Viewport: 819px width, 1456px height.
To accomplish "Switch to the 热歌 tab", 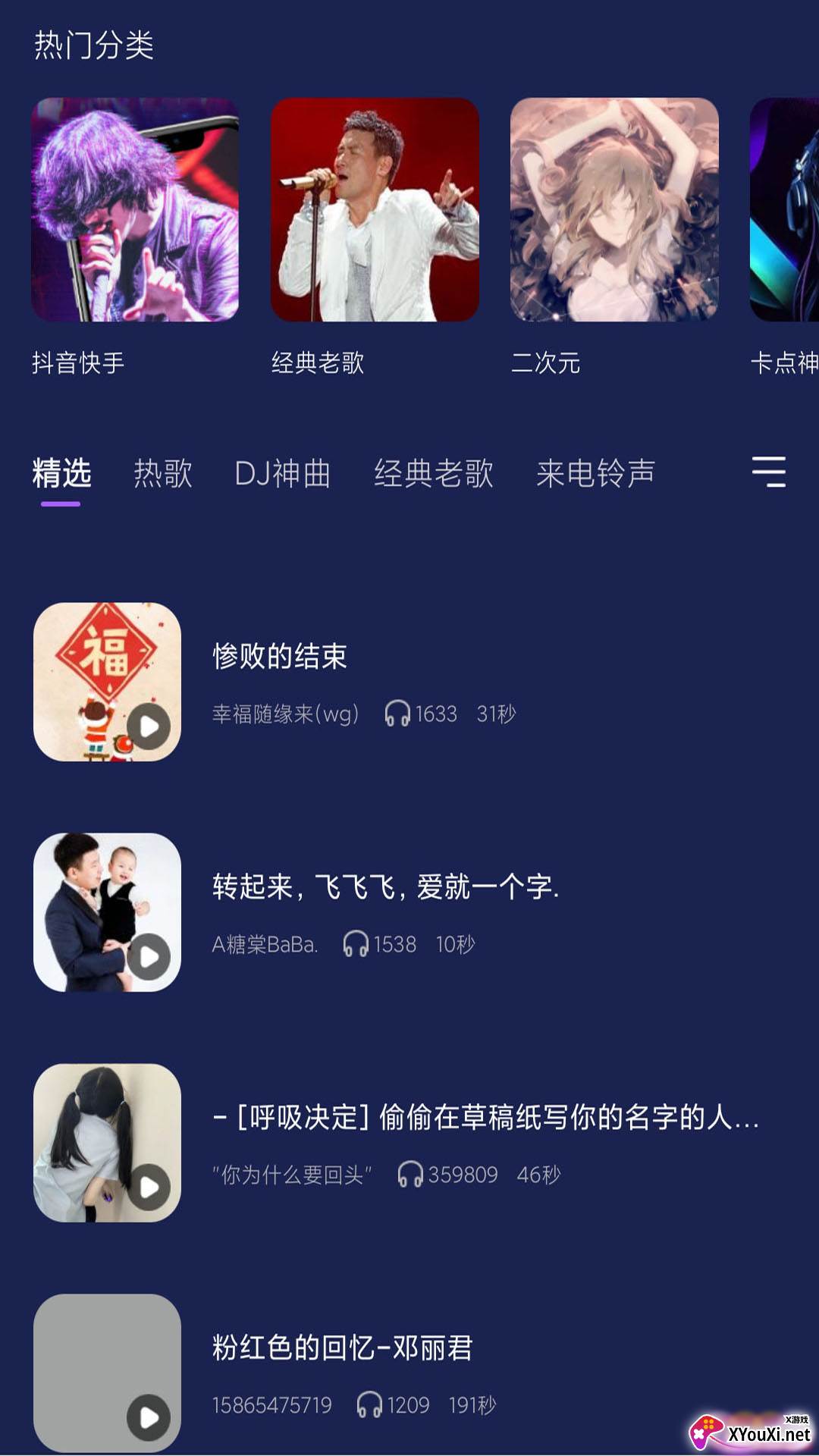I will point(163,474).
